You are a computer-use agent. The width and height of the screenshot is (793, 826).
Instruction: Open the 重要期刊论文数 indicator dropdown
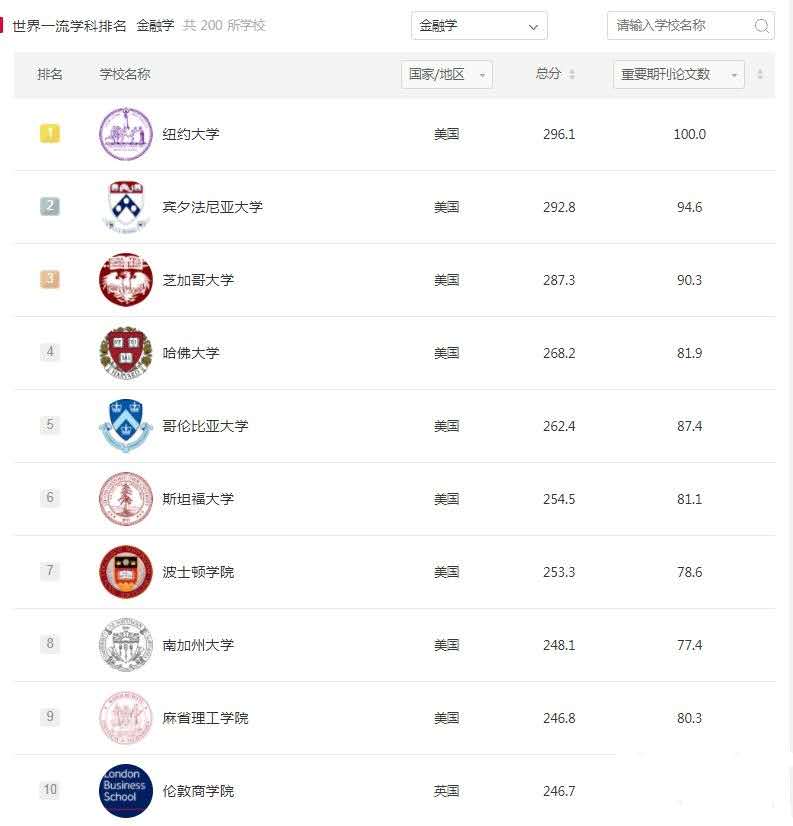(678, 75)
